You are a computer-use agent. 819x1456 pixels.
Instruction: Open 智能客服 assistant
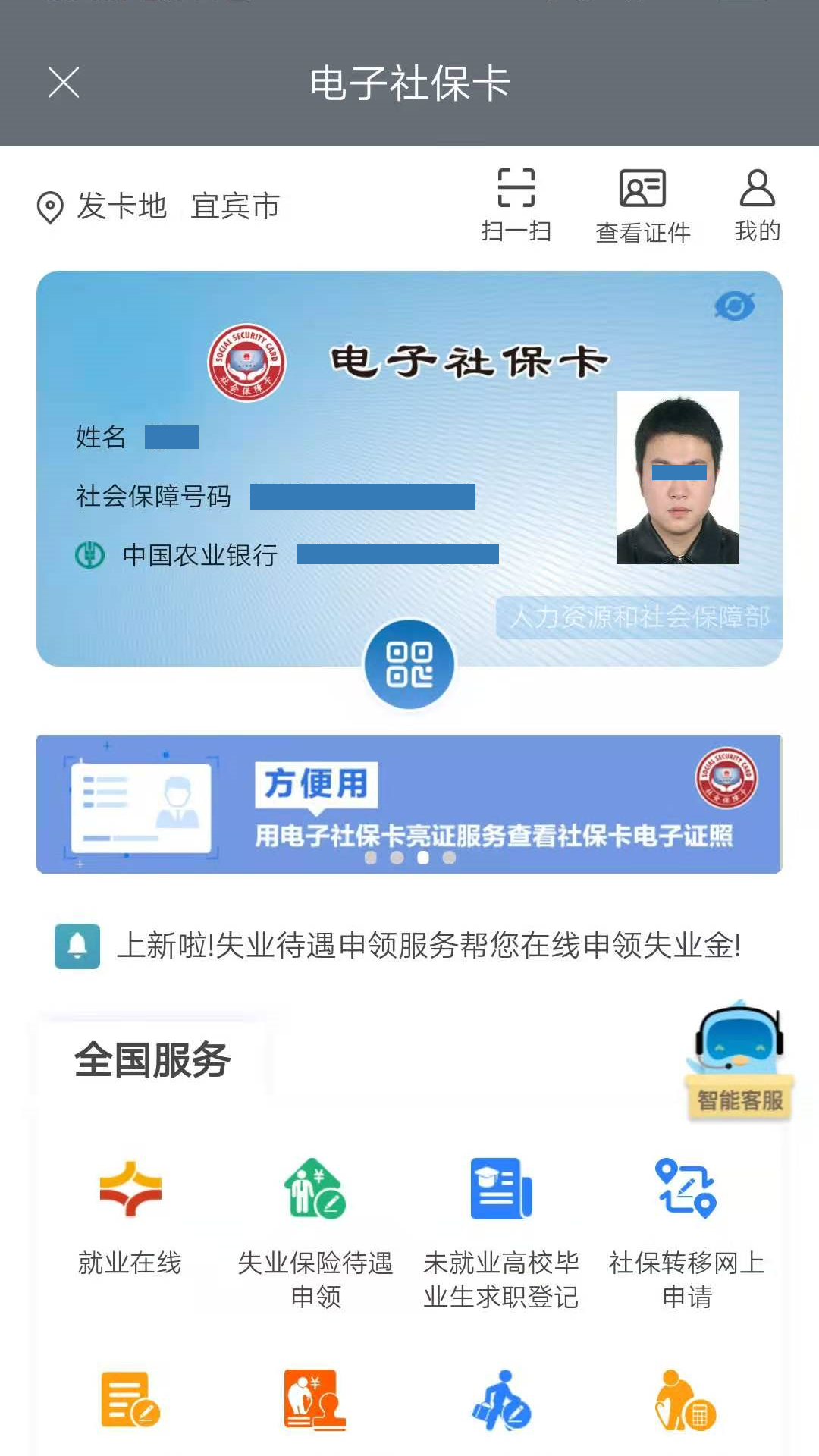[739, 1062]
